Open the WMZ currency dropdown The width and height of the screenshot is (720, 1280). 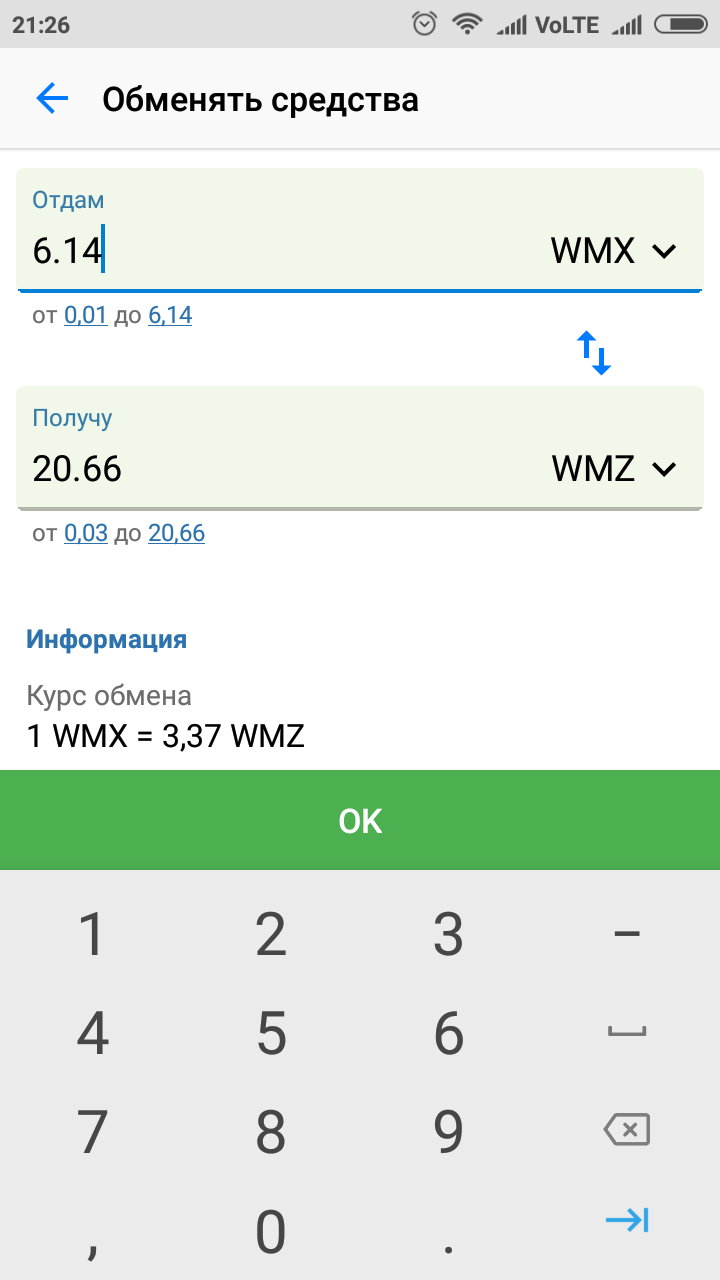tap(613, 468)
